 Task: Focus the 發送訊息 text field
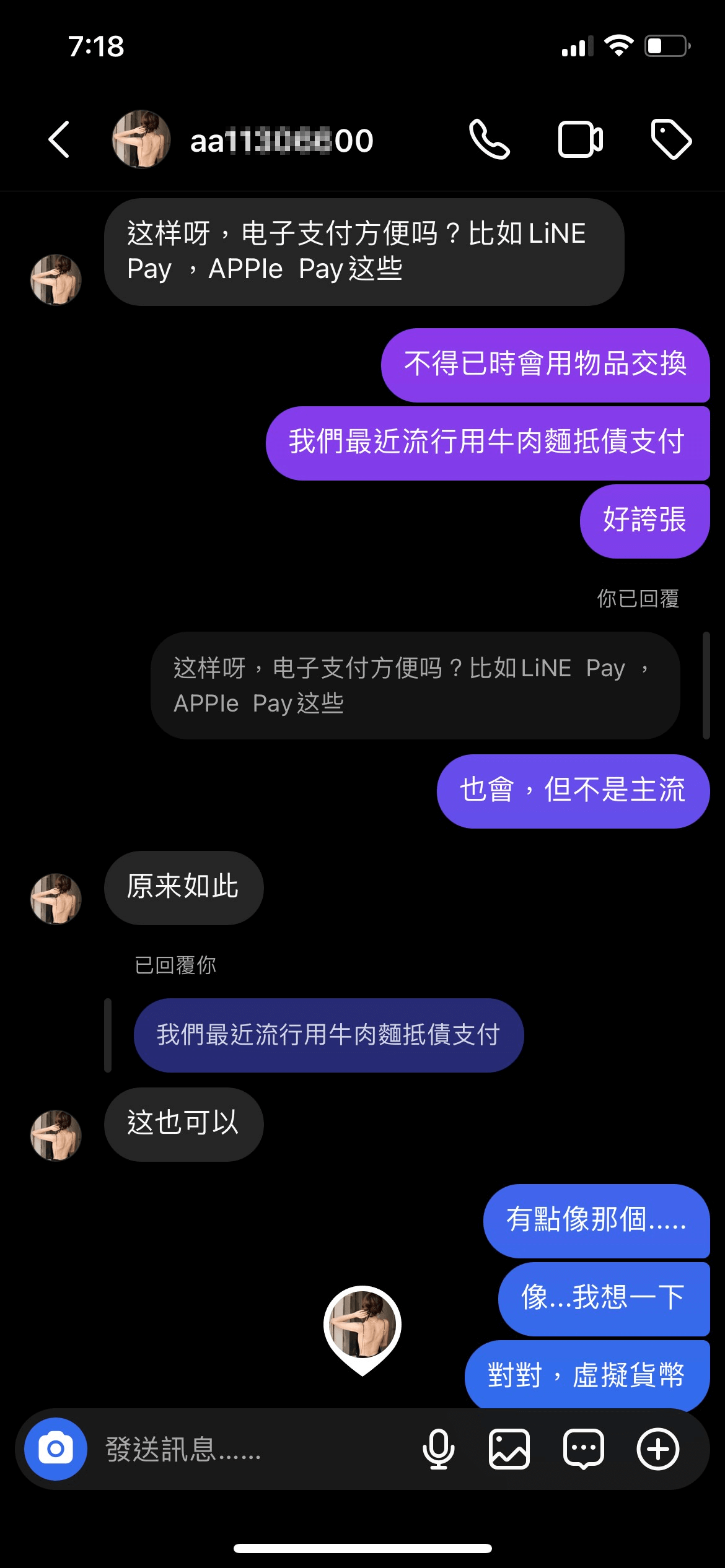248,1449
